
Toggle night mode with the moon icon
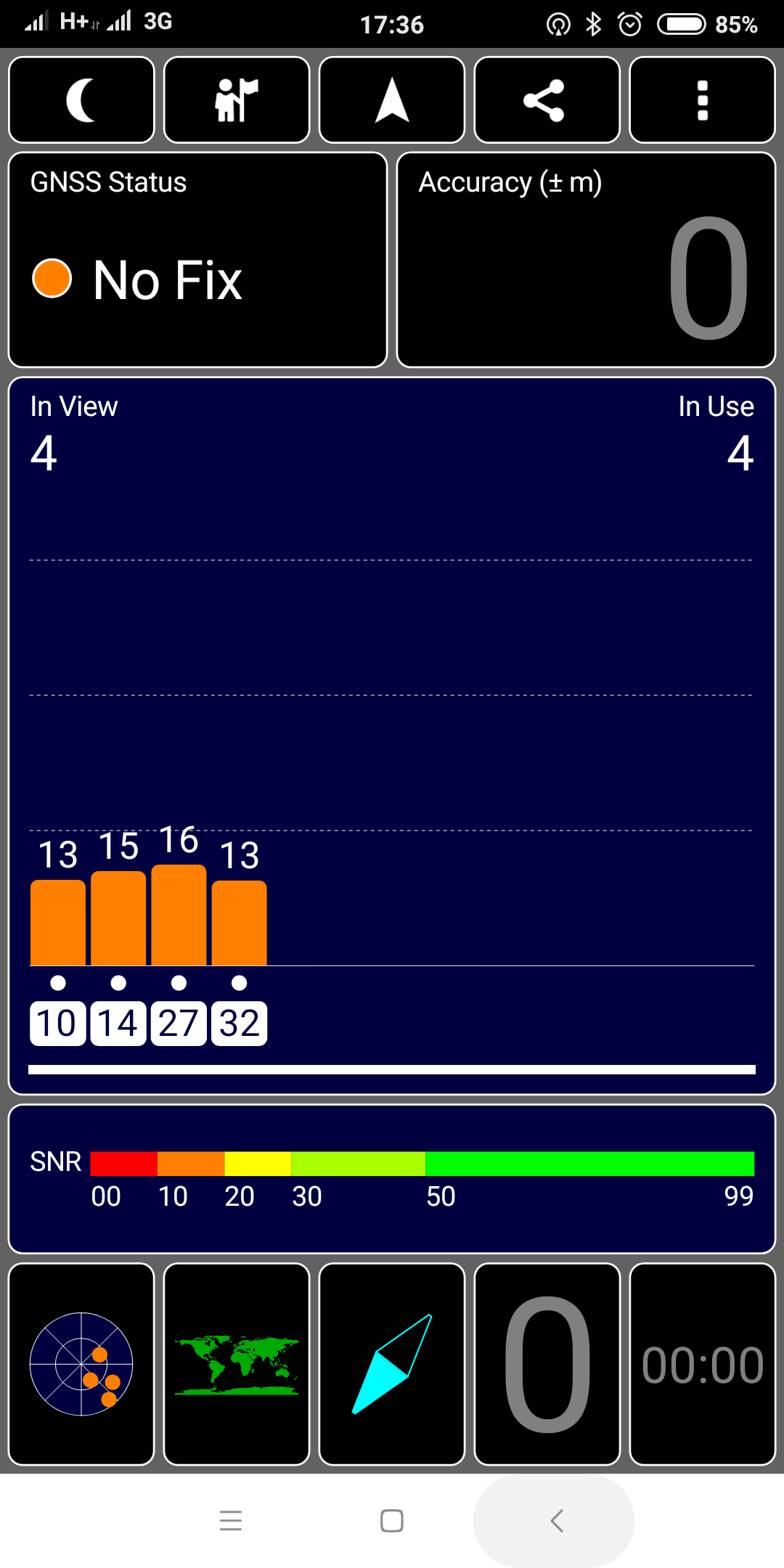click(81, 100)
